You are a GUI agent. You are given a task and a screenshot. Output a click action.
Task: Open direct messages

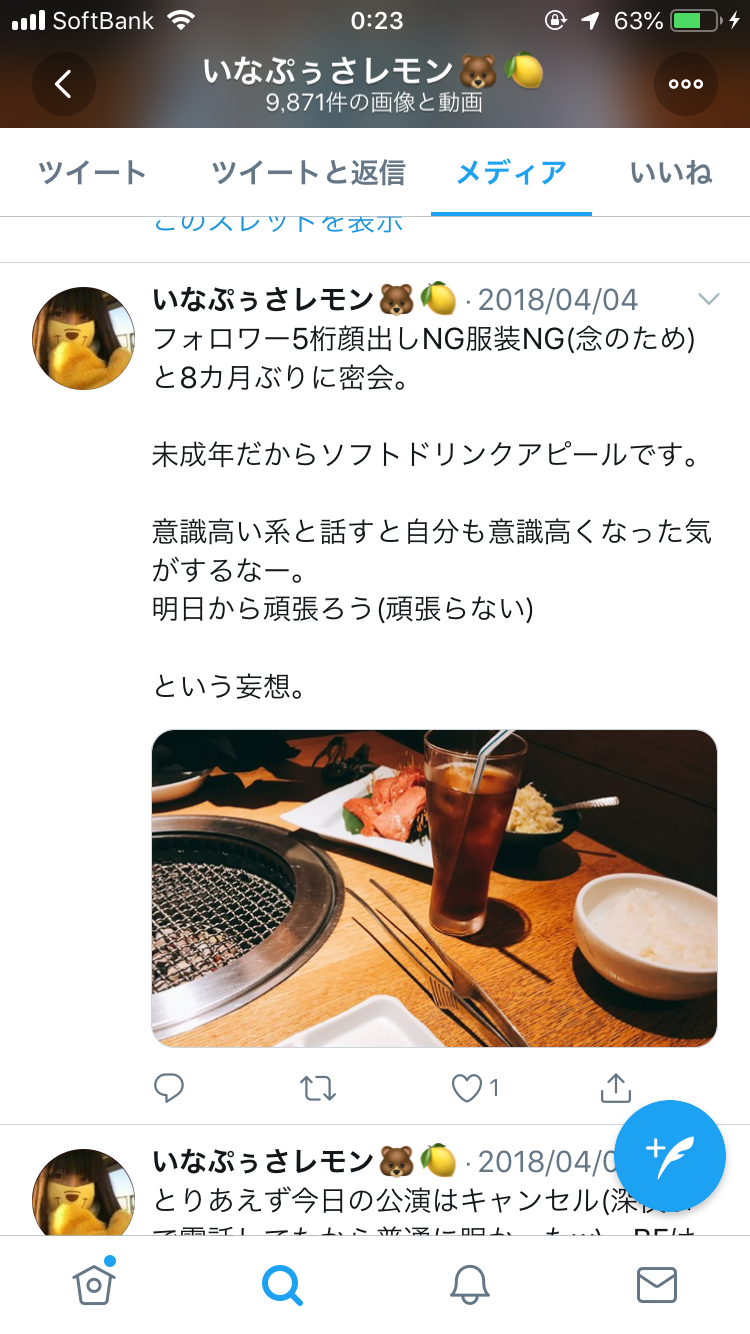(x=656, y=1284)
